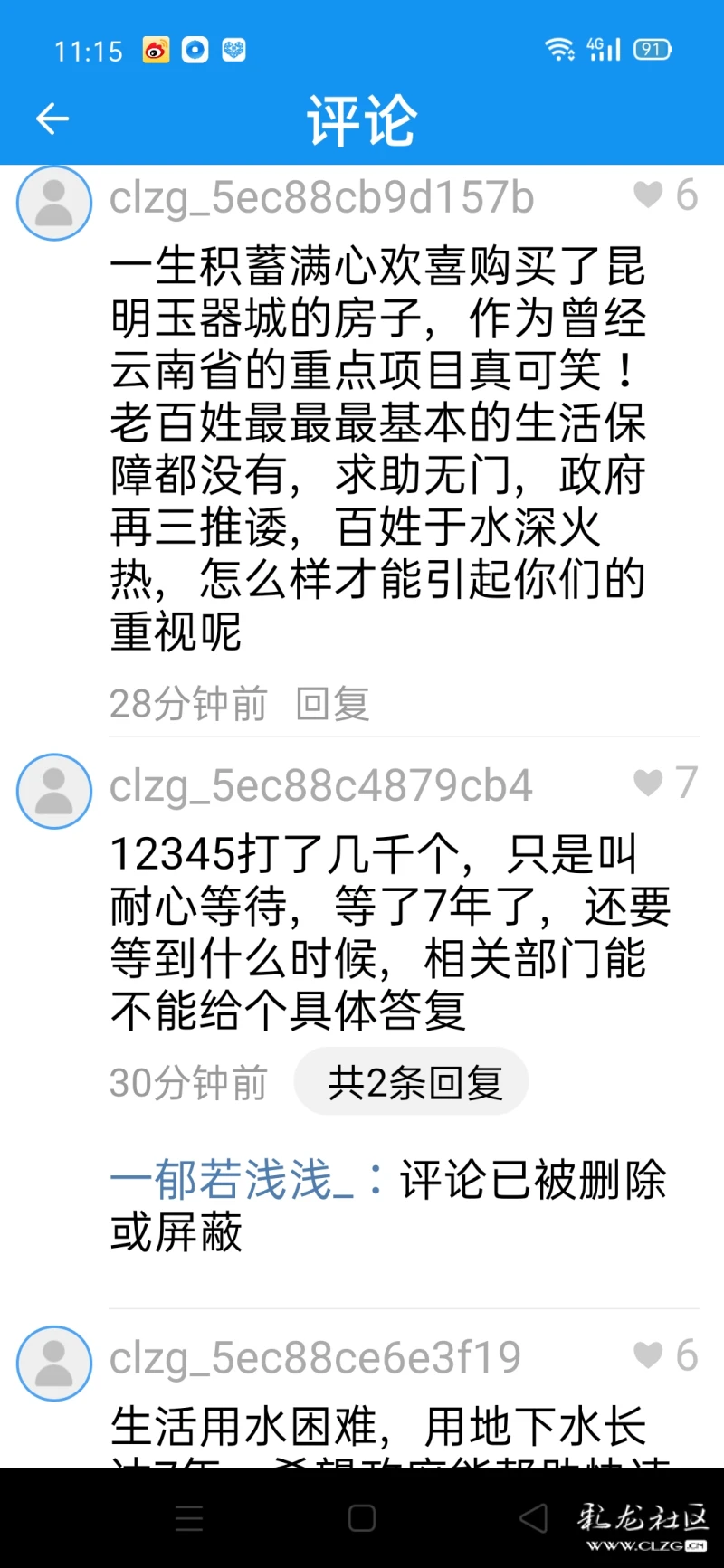This screenshot has width=724, height=1568.
Task: Like the comment by clzg_5ec88cb9d157b
Action: 649,195
